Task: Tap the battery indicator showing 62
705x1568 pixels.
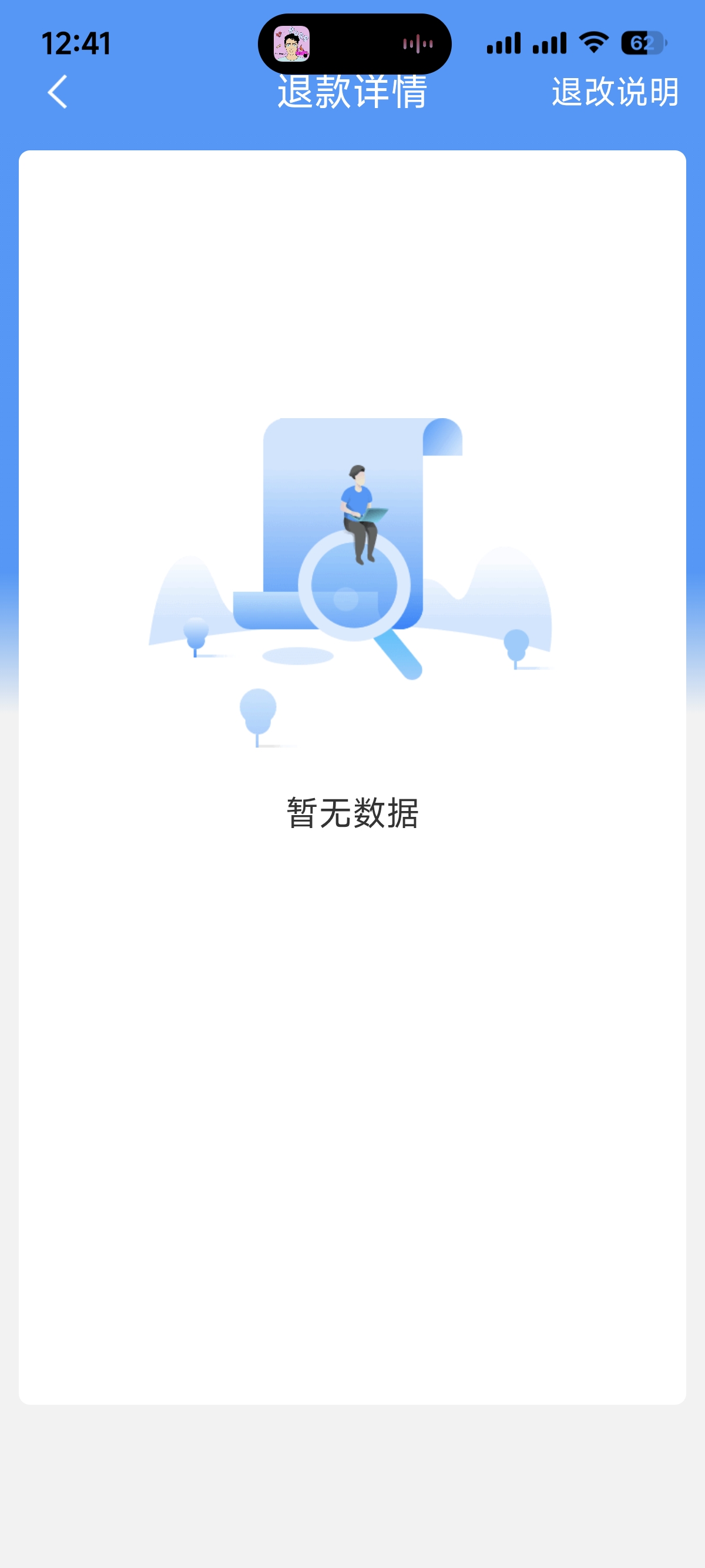Action: click(643, 42)
